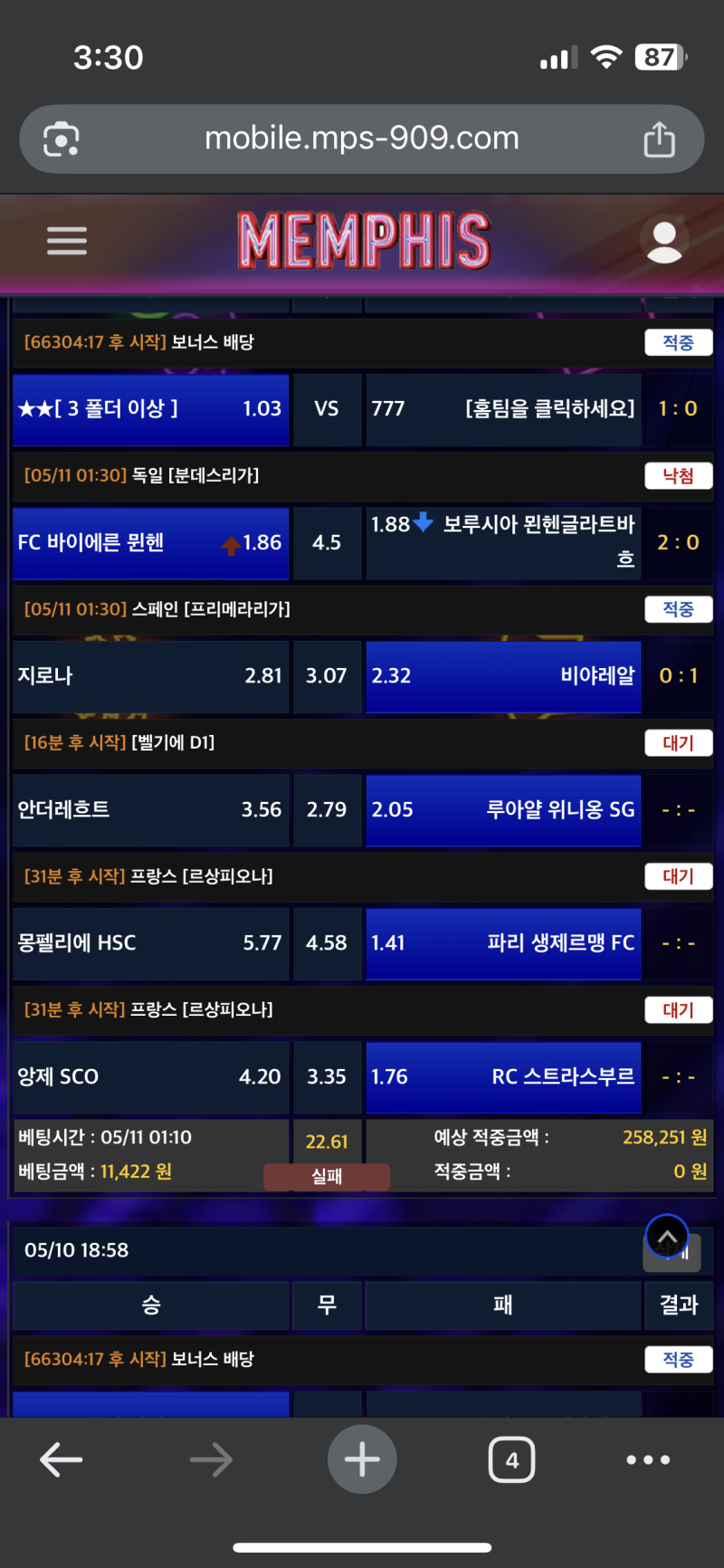Go back to the previous page
Viewport: 724px width, 1568px height.
pyautogui.click(x=62, y=1459)
